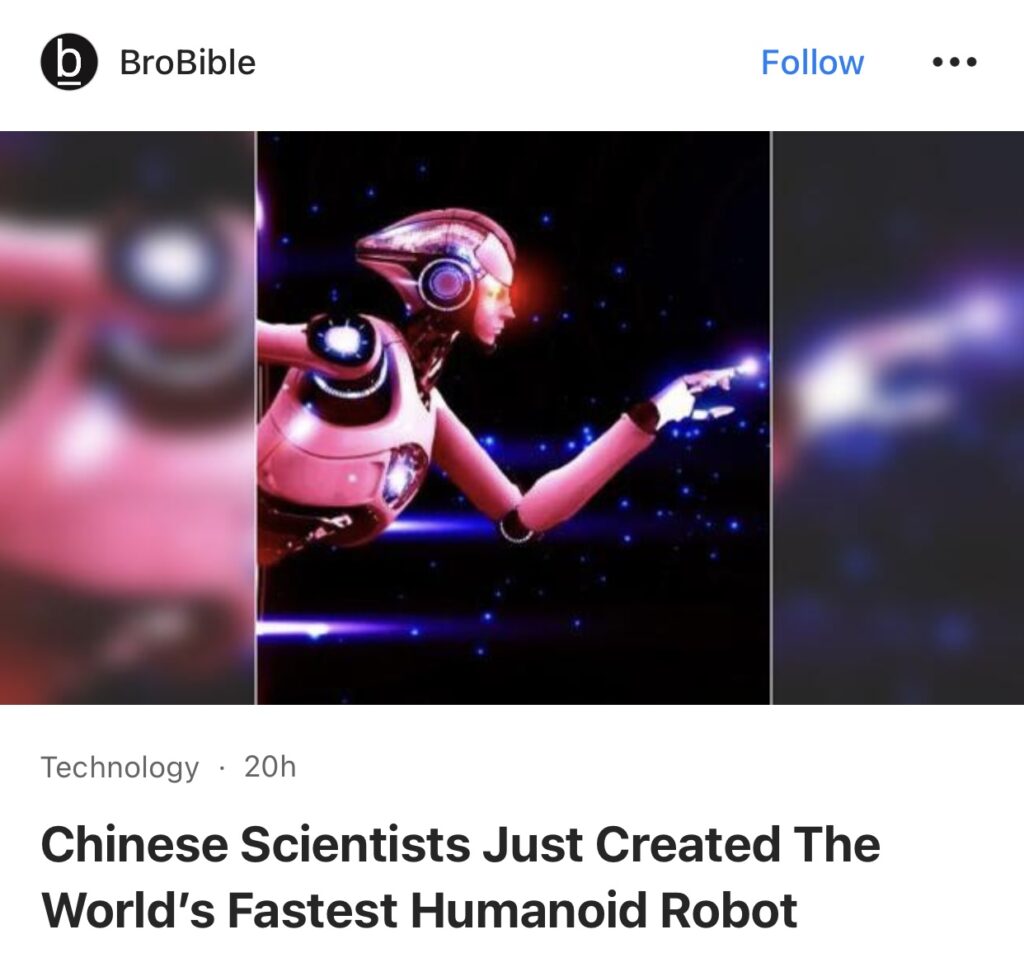
Task: Open the three-dot overflow menu
Action: [953, 62]
